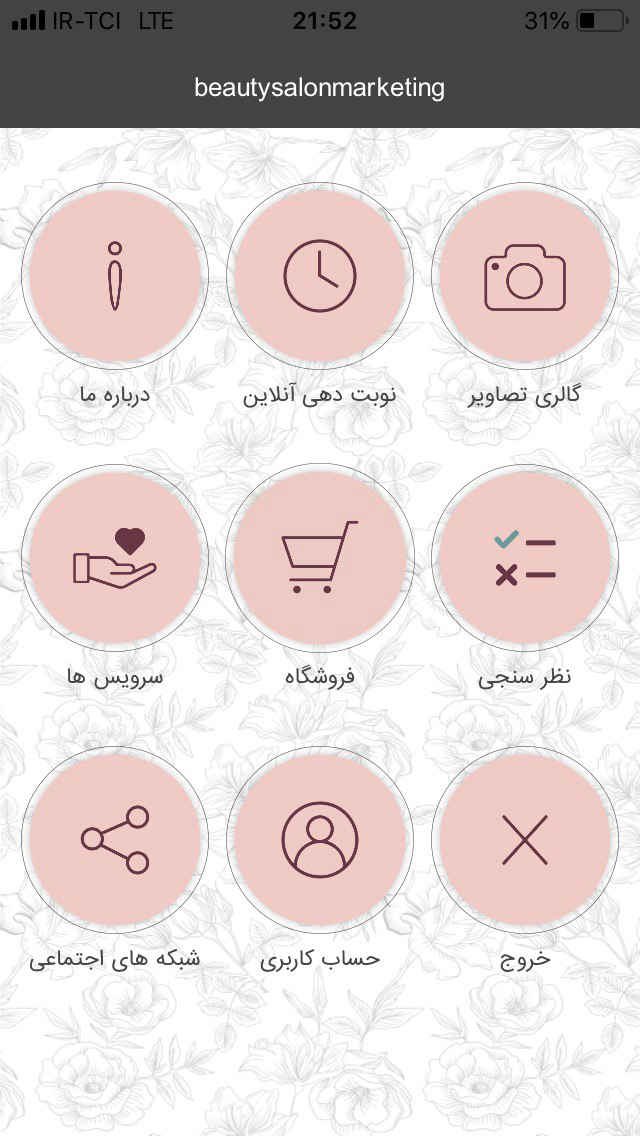Open the shop (فروشگاه) cart icon

tap(320, 558)
